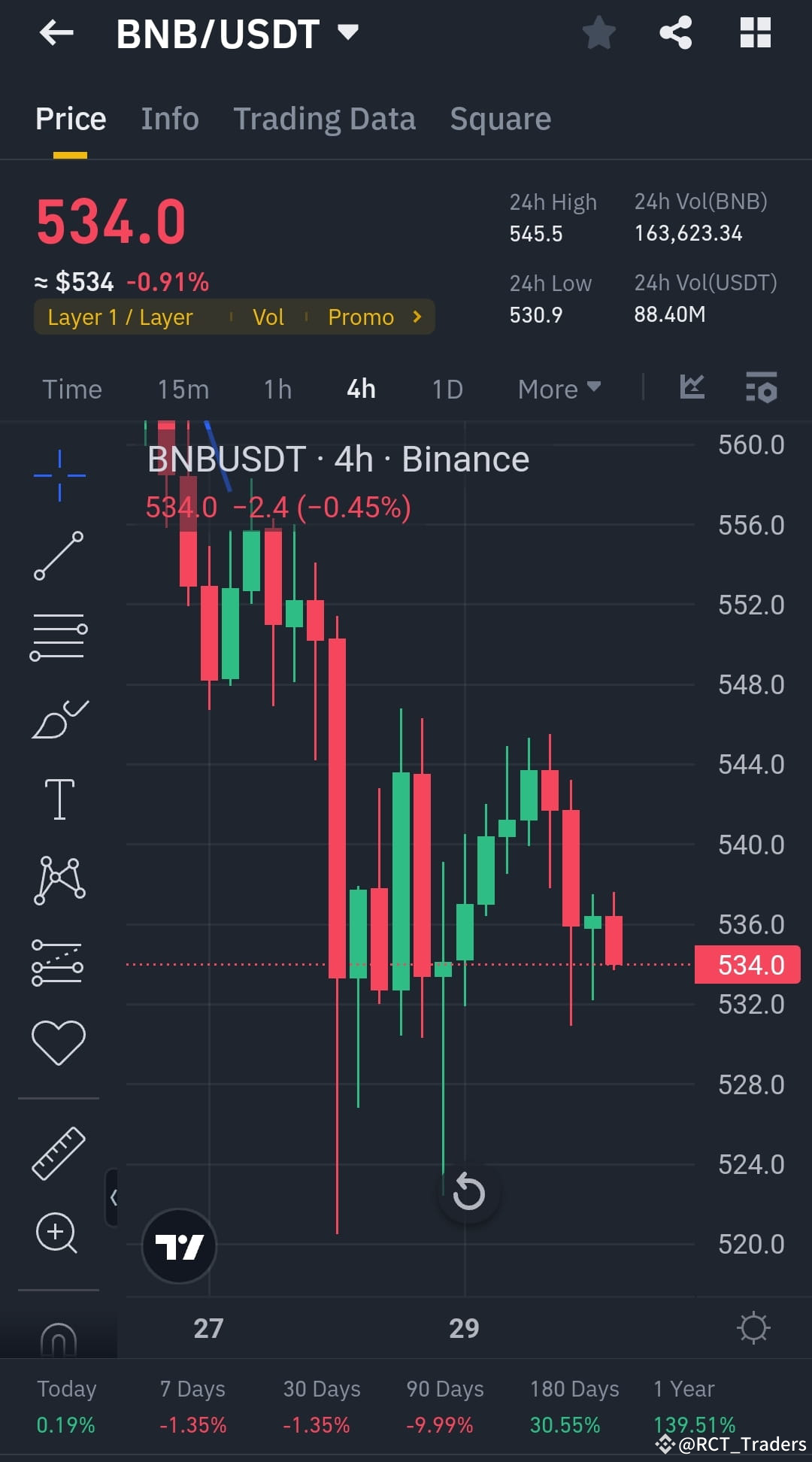This screenshot has height=1462, width=812.
Task: Open the brush drawing tool
Action: coord(58,718)
